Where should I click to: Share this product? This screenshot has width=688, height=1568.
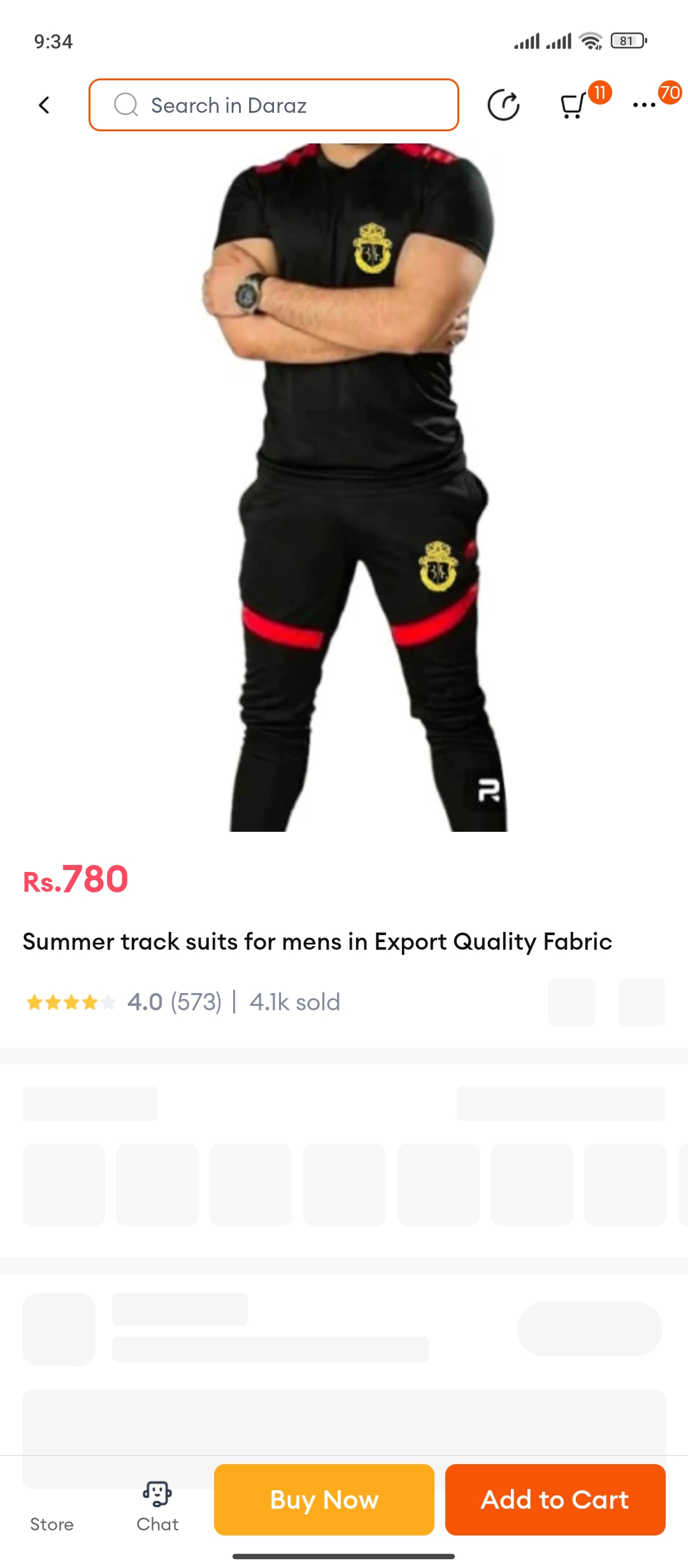503,105
